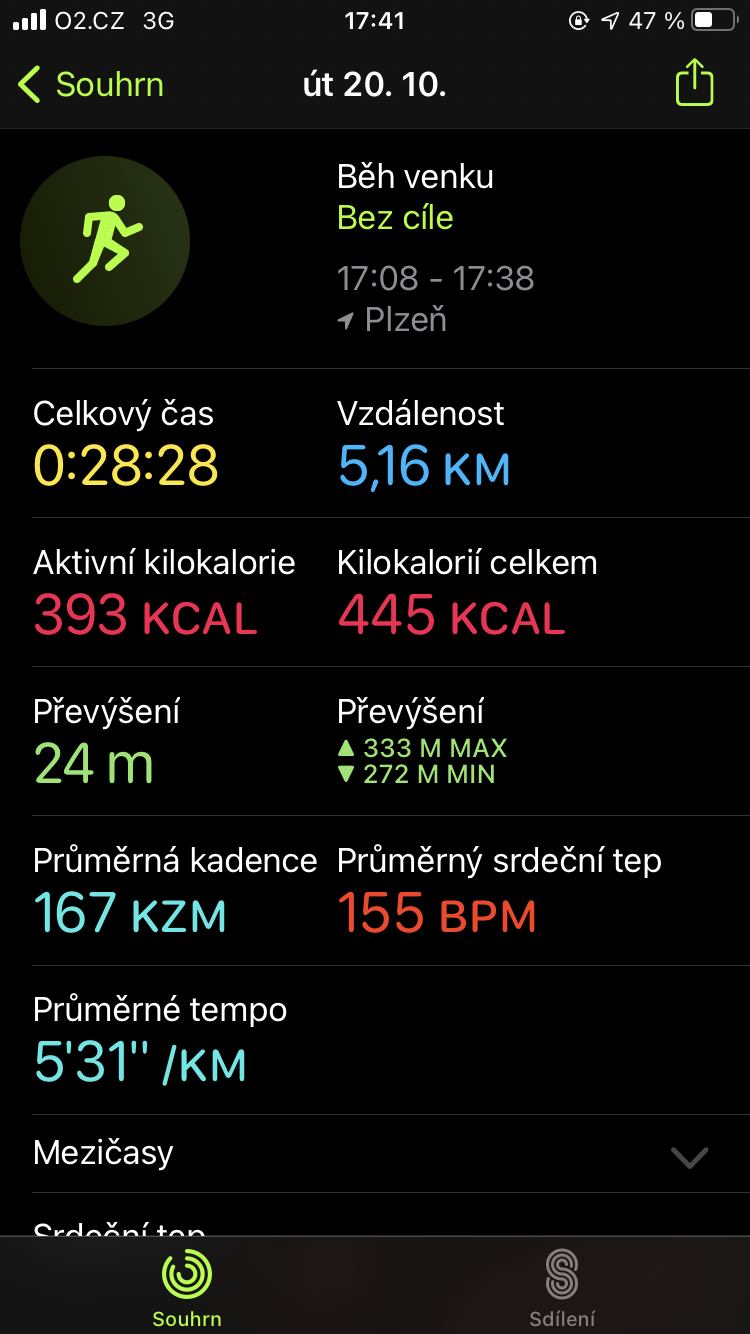The height and width of the screenshot is (1334, 750).
Task: Expand the Mezičasy section
Action: [x=689, y=1157]
